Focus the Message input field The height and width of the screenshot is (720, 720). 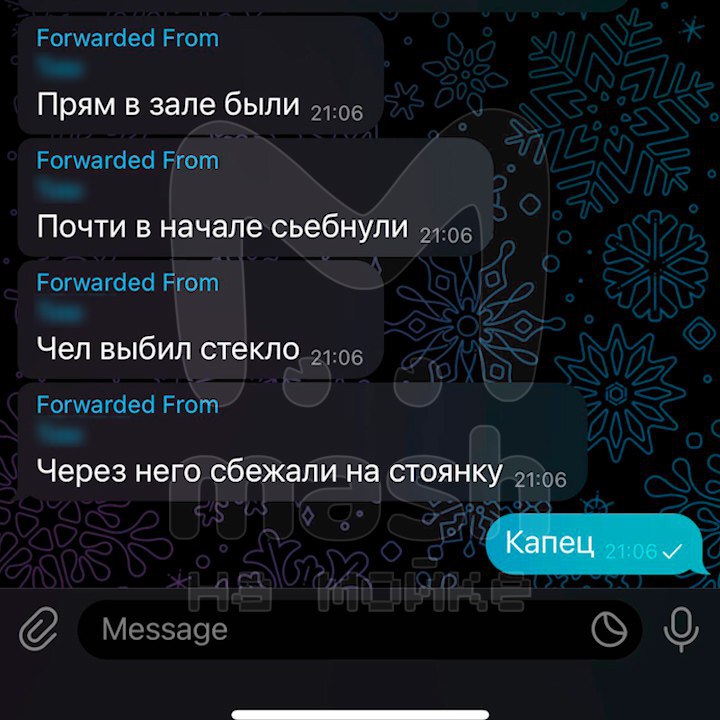(x=330, y=630)
